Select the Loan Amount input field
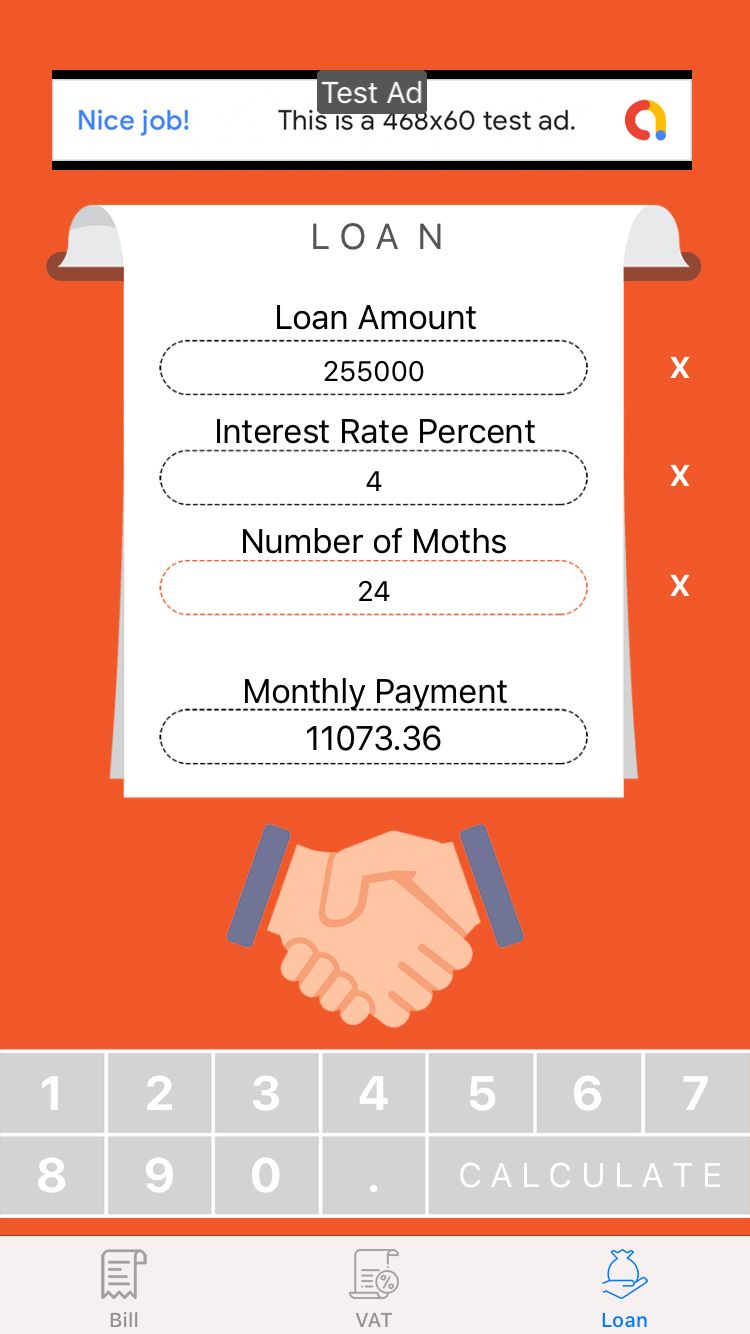This screenshot has height=1334, width=750. point(373,369)
